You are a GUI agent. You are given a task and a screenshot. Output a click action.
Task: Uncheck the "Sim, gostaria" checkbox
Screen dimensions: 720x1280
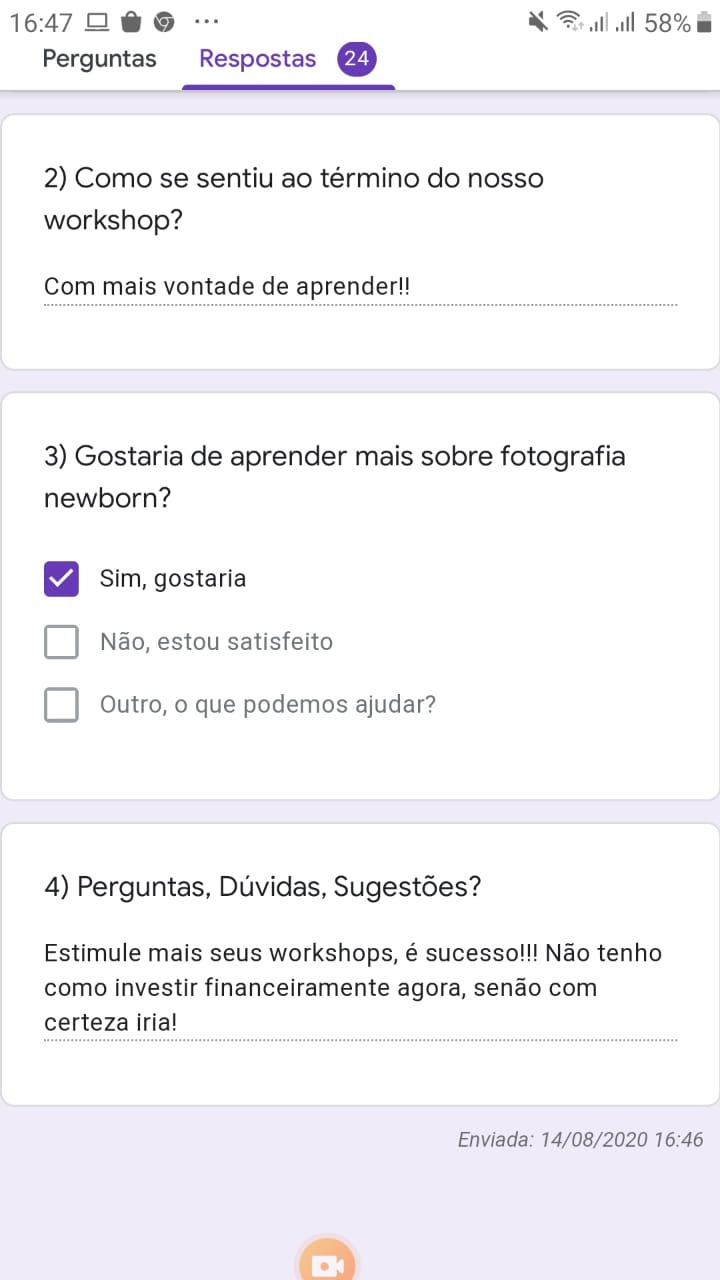(61, 579)
